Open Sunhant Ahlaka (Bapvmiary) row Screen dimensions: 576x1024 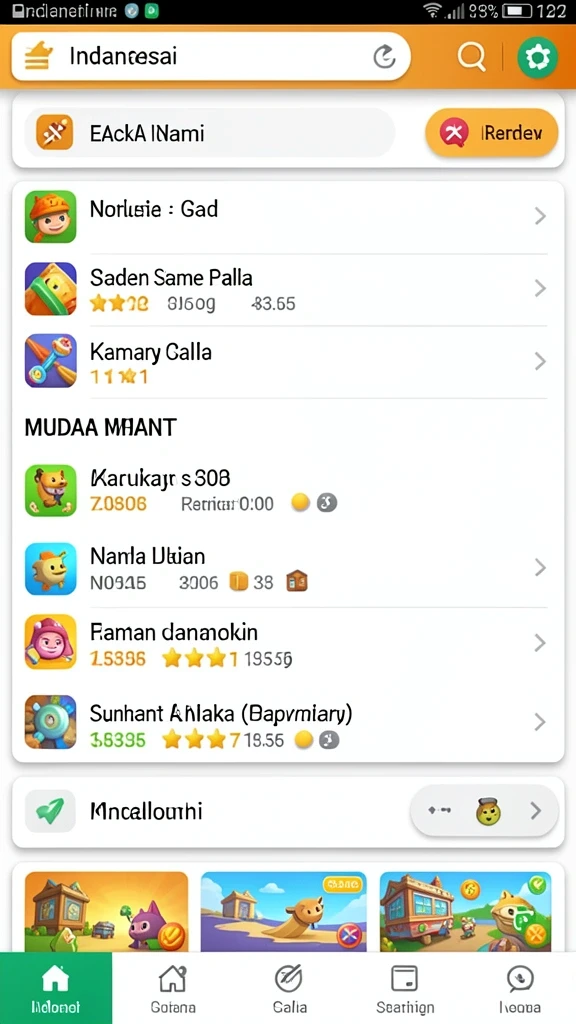(288, 722)
